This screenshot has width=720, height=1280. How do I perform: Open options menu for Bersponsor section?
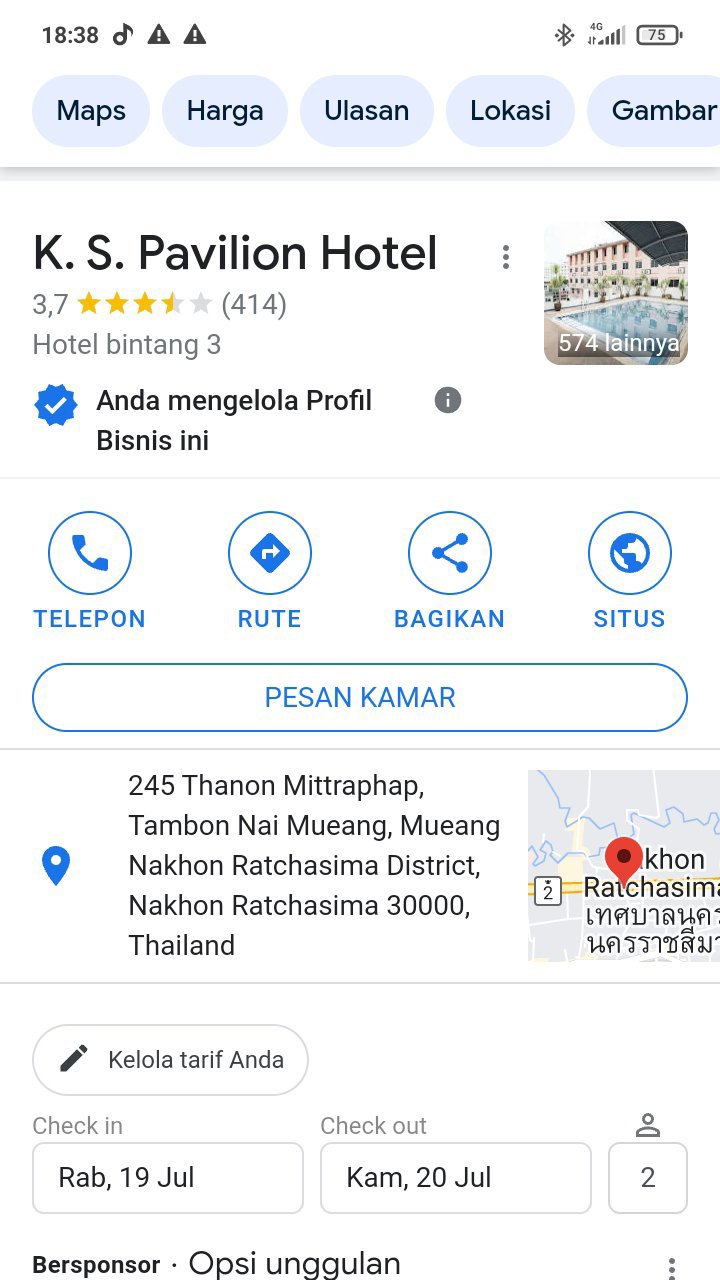(672, 1266)
